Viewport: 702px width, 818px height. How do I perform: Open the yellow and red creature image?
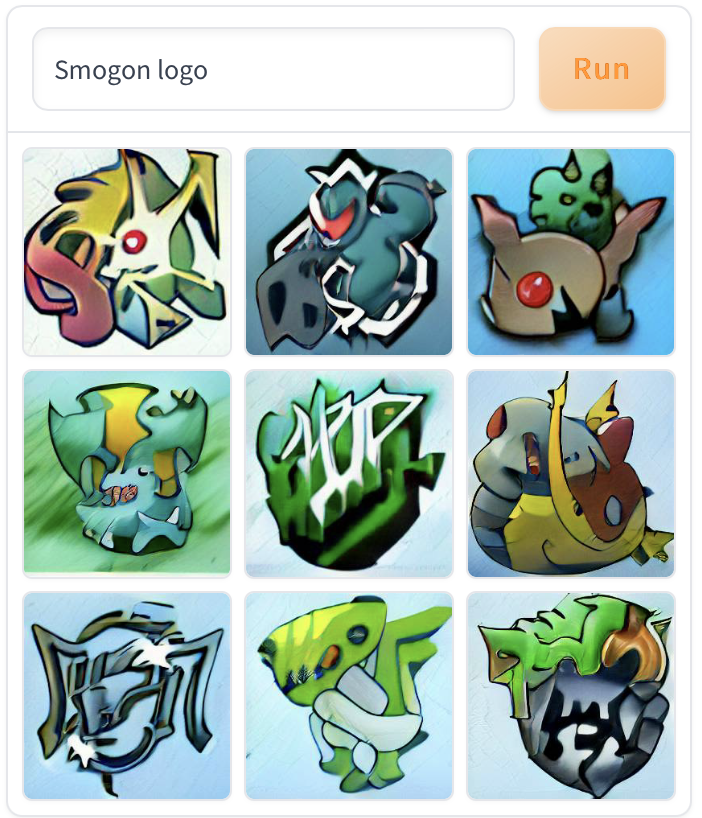click(x=127, y=252)
